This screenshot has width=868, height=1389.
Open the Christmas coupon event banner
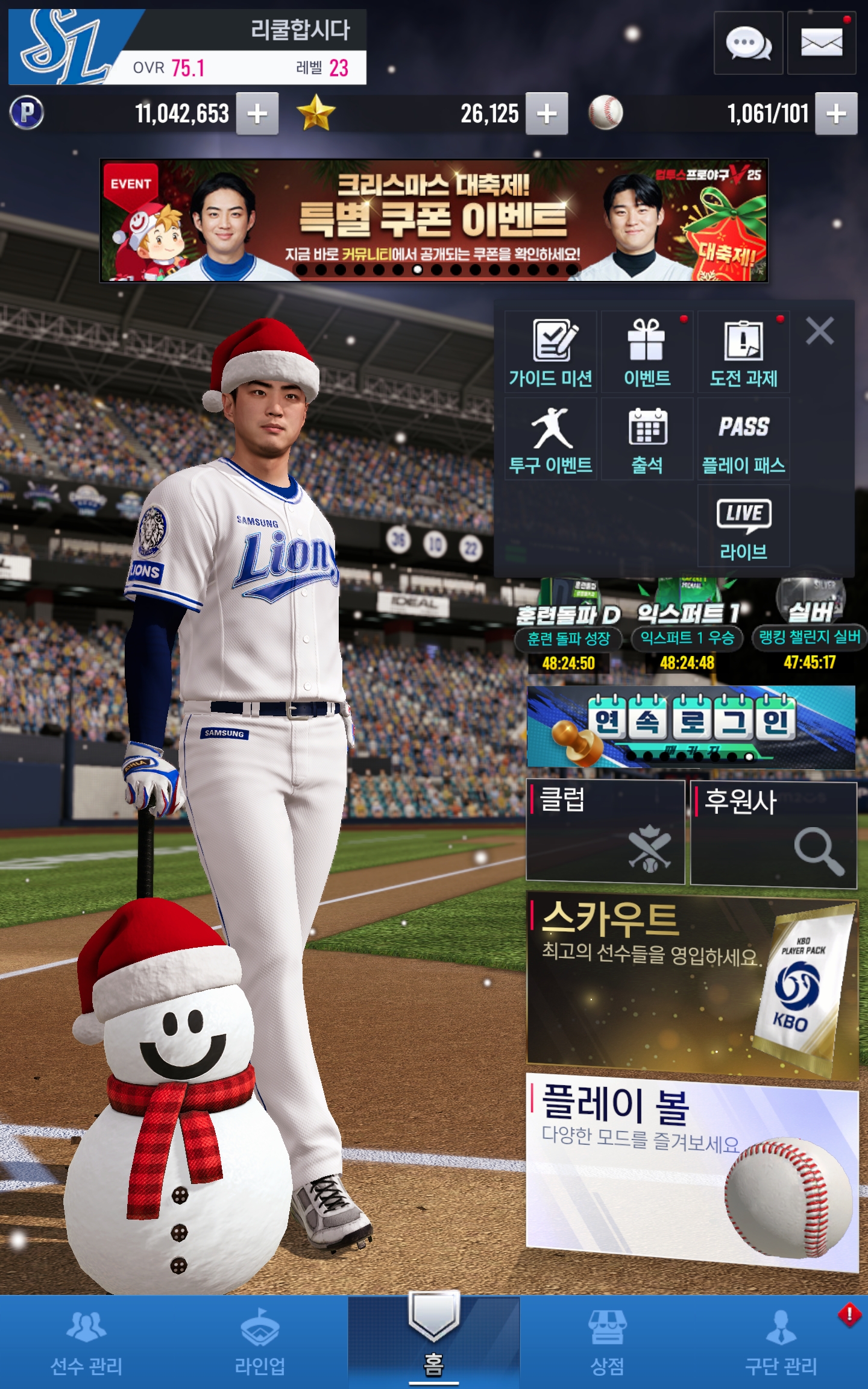pyautogui.click(x=433, y=220)
